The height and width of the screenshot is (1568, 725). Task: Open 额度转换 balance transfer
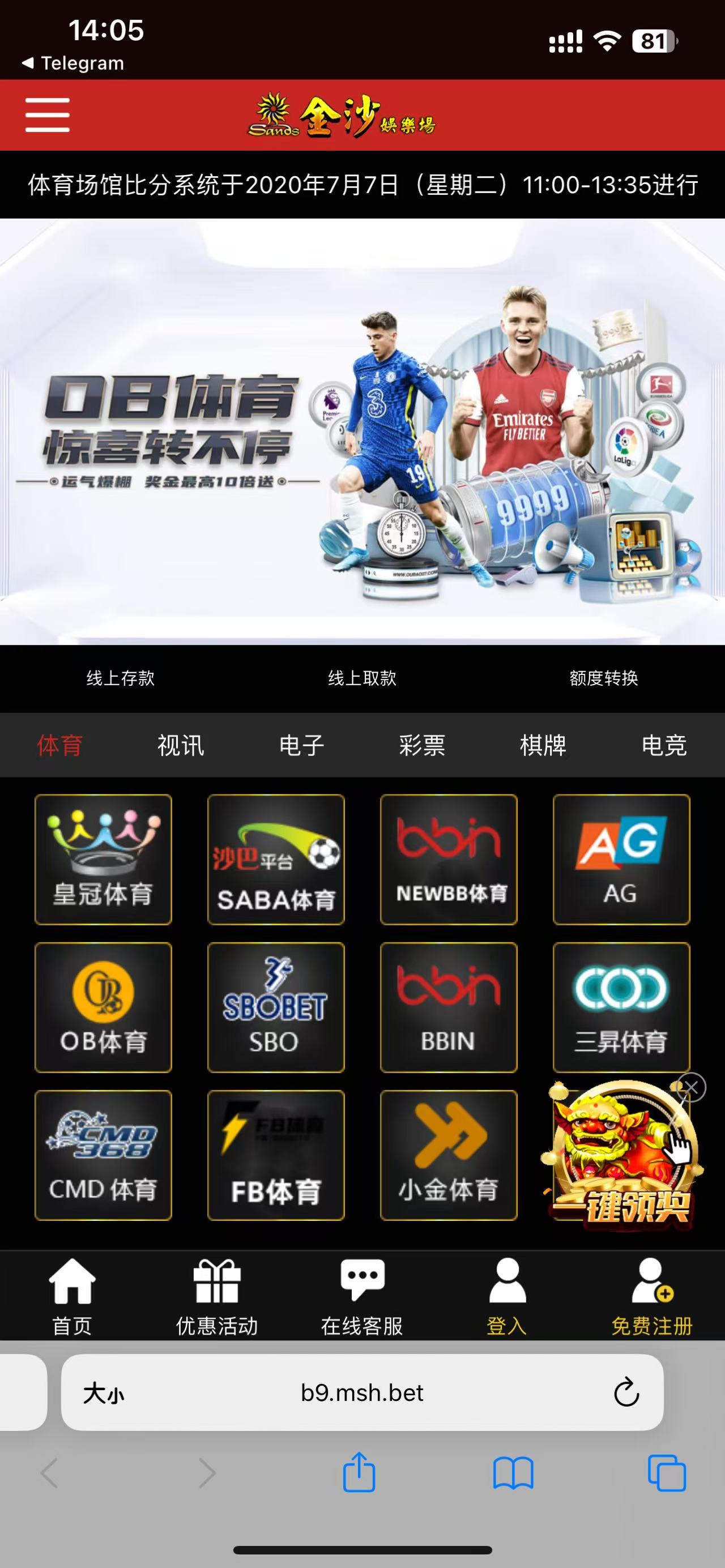tap(604, 678)
